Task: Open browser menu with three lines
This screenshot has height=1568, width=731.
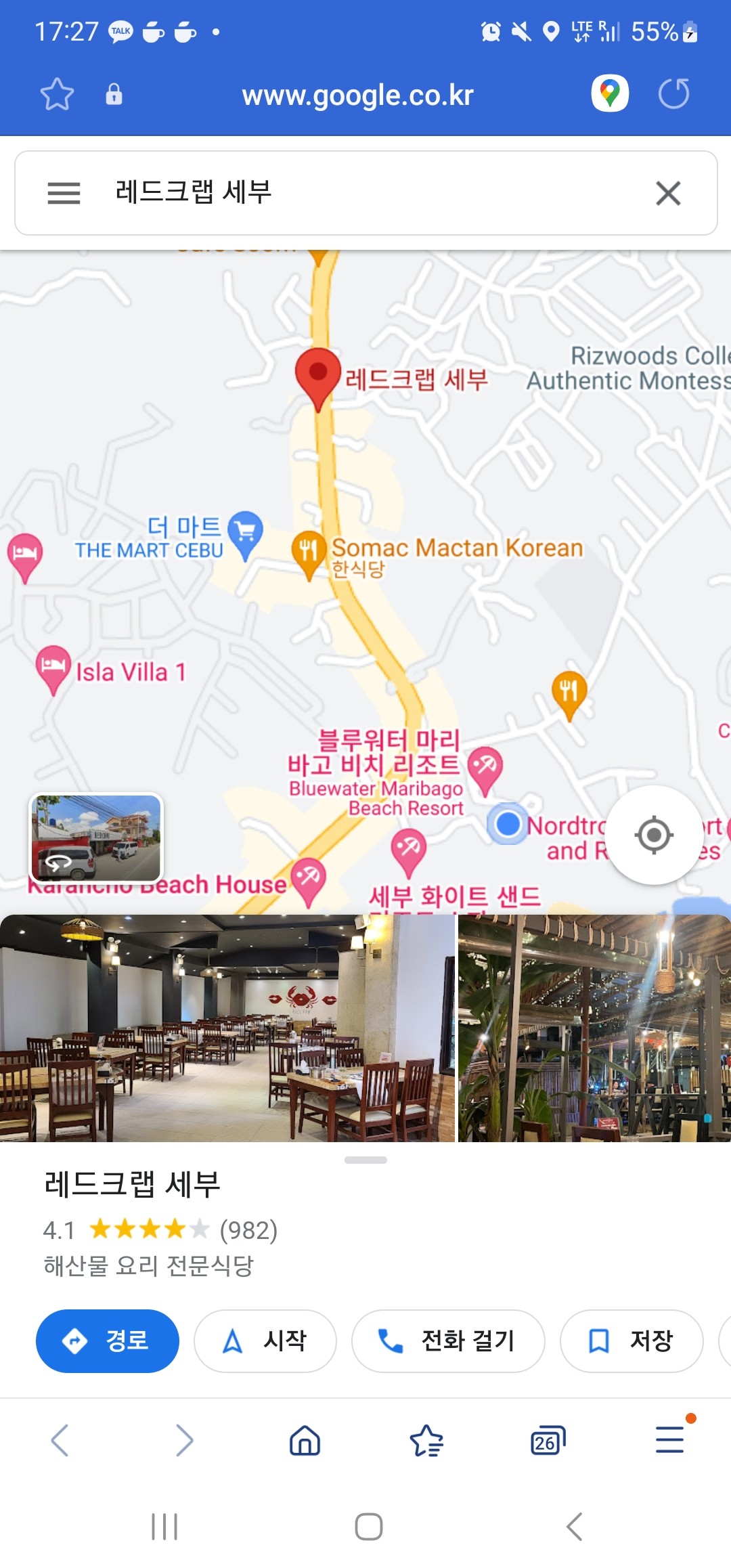Action: (x=669, y=1440)
